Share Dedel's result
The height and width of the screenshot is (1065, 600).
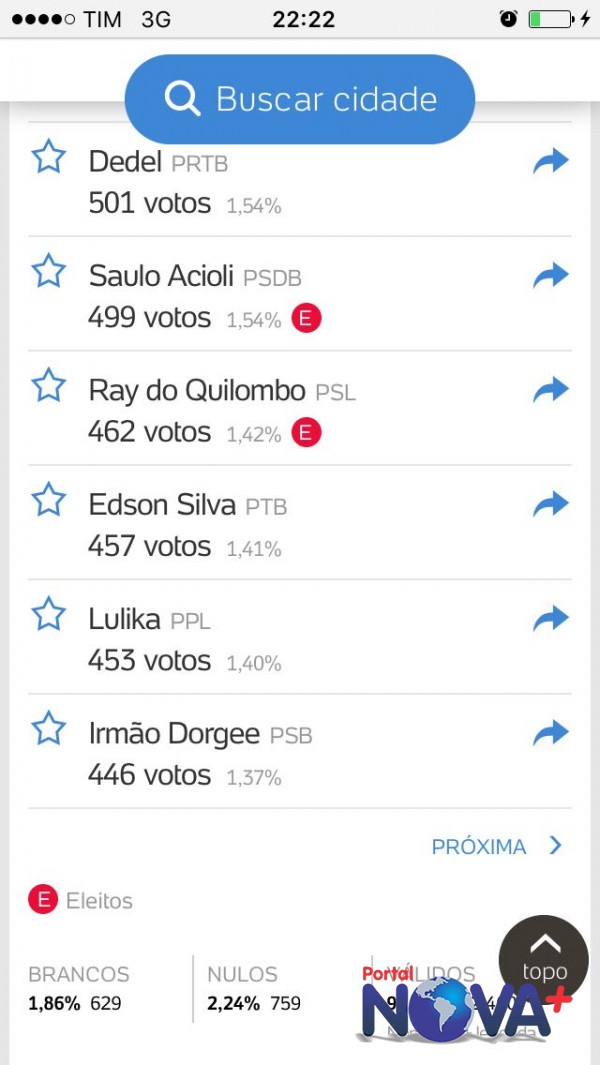click(x=550, y=161)
